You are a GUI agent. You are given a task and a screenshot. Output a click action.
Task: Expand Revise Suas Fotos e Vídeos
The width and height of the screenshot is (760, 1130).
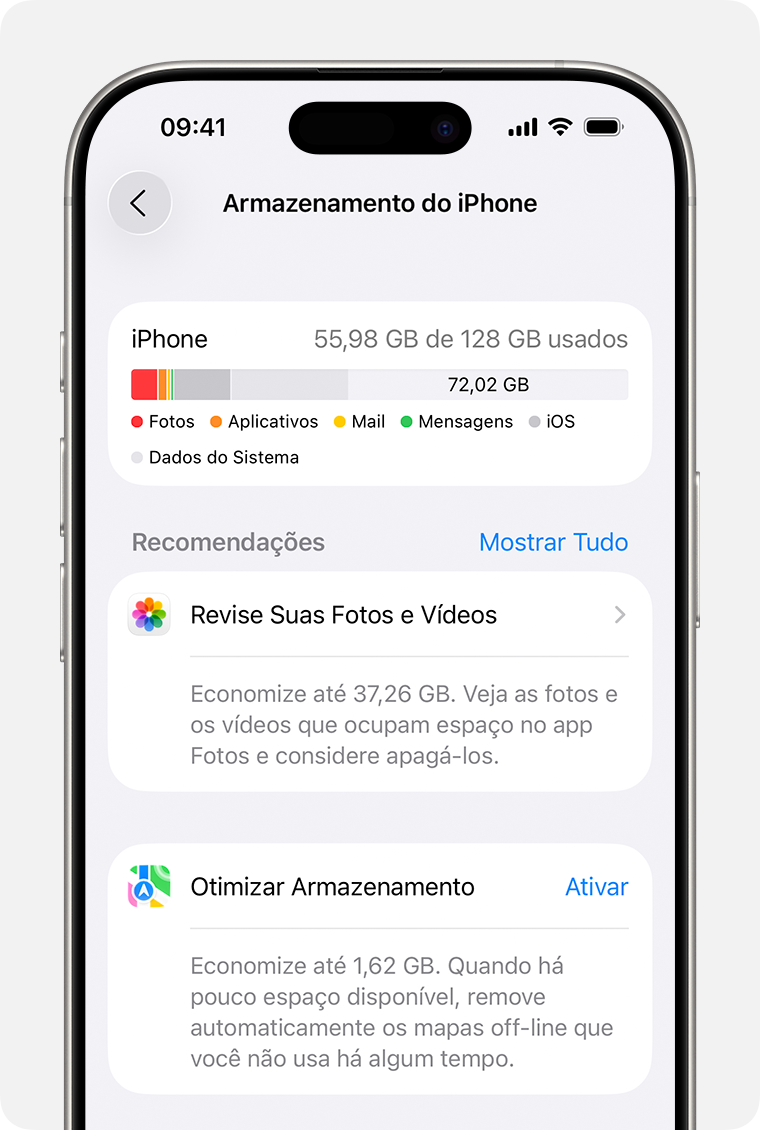click(343, 615)
